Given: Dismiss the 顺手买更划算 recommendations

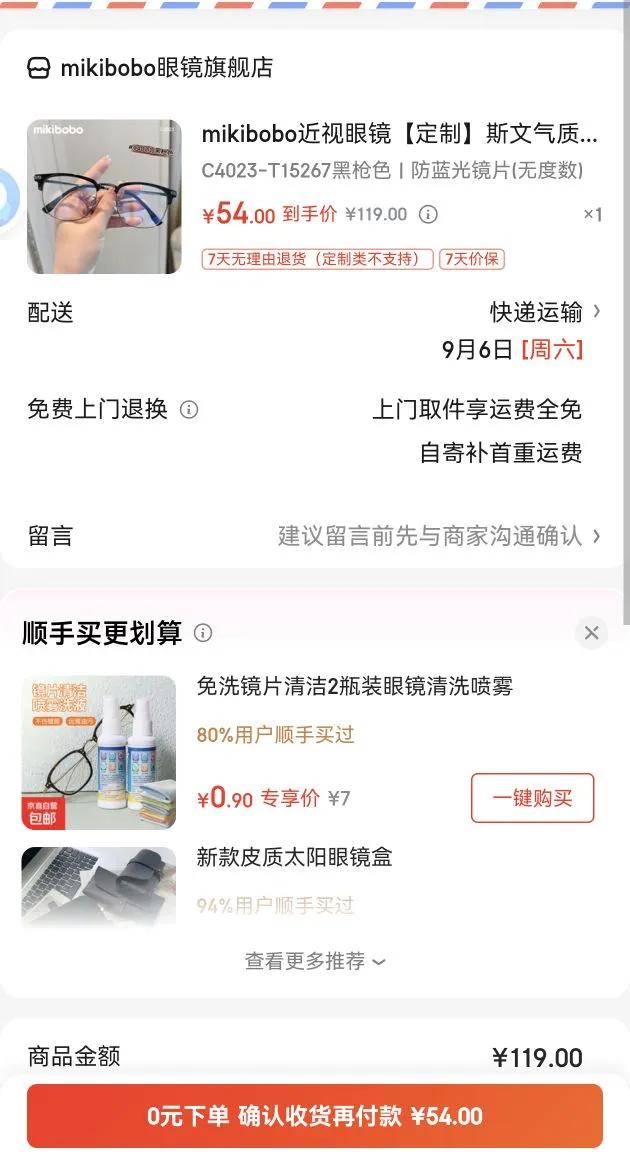Looking at the screenshot, I should pos(591,633).
